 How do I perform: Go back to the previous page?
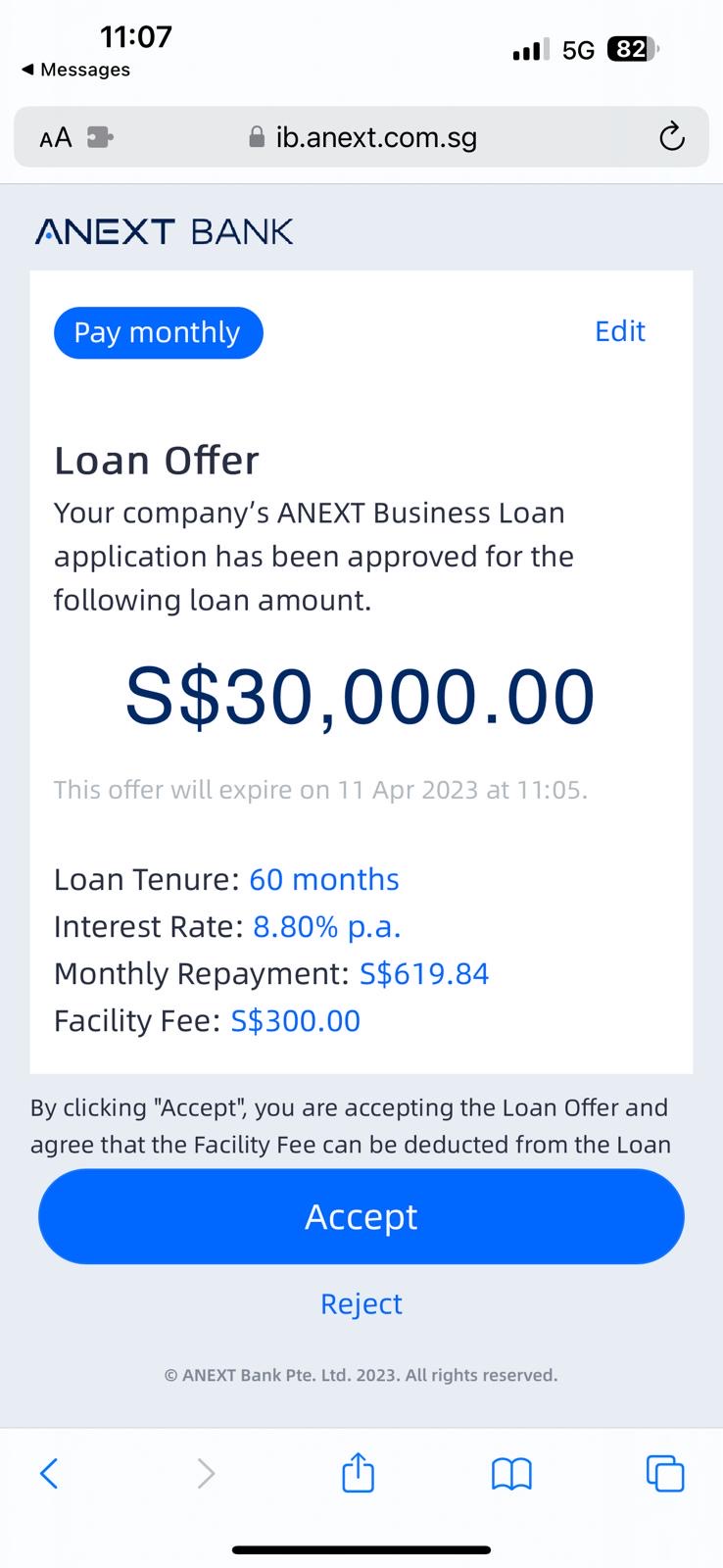(x=49, y=1473)
